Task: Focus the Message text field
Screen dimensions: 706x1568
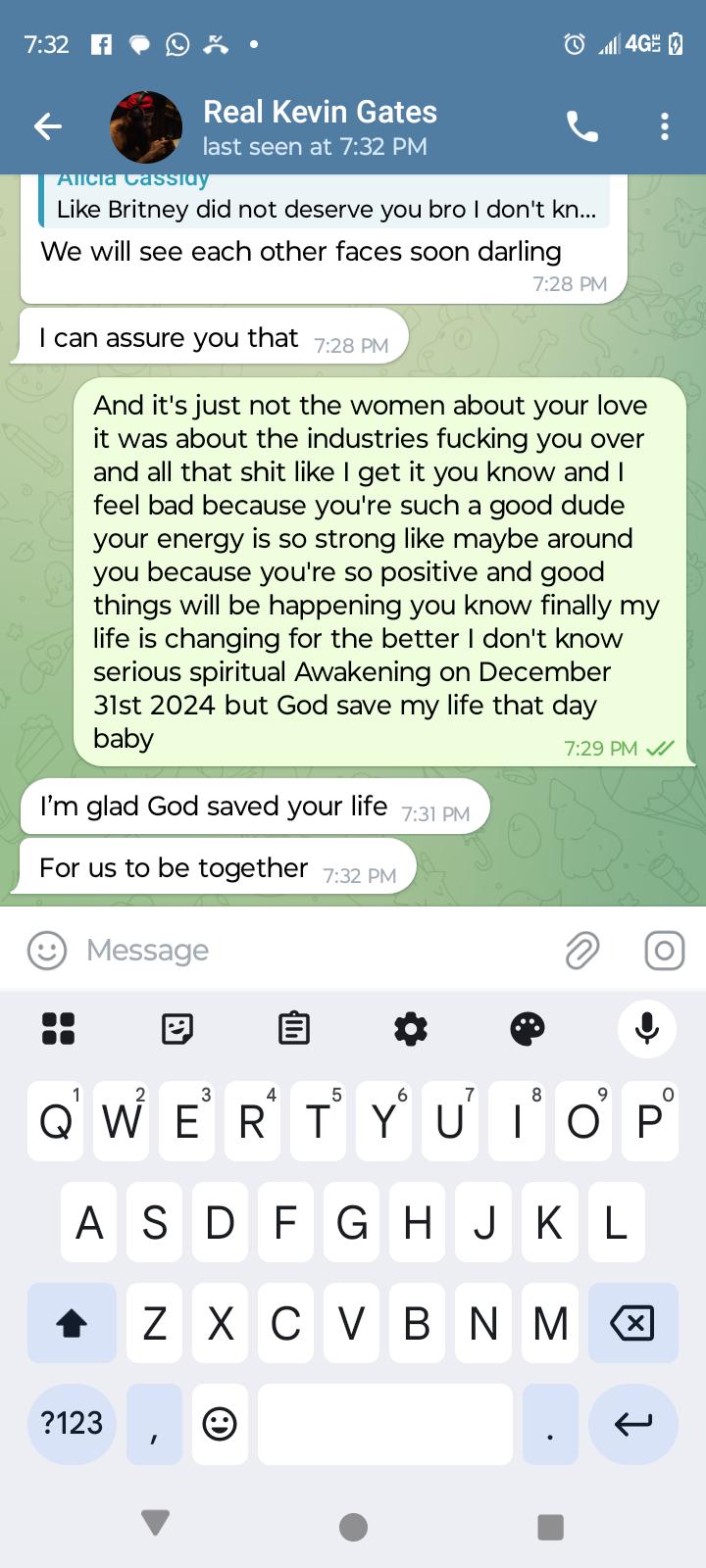Action: click(x=314, y=950)
